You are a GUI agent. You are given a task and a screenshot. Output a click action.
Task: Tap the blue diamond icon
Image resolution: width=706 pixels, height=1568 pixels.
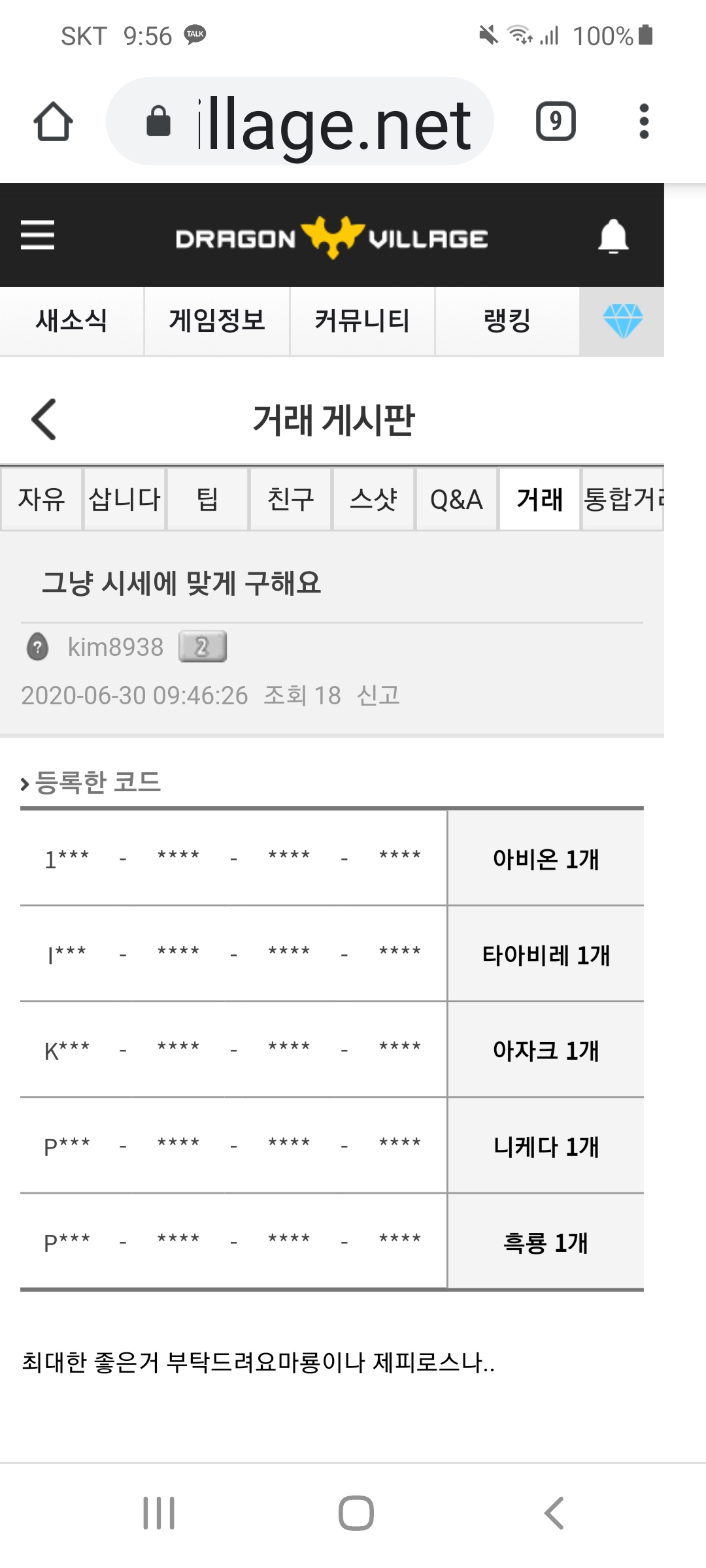click(x=622, y=321)
